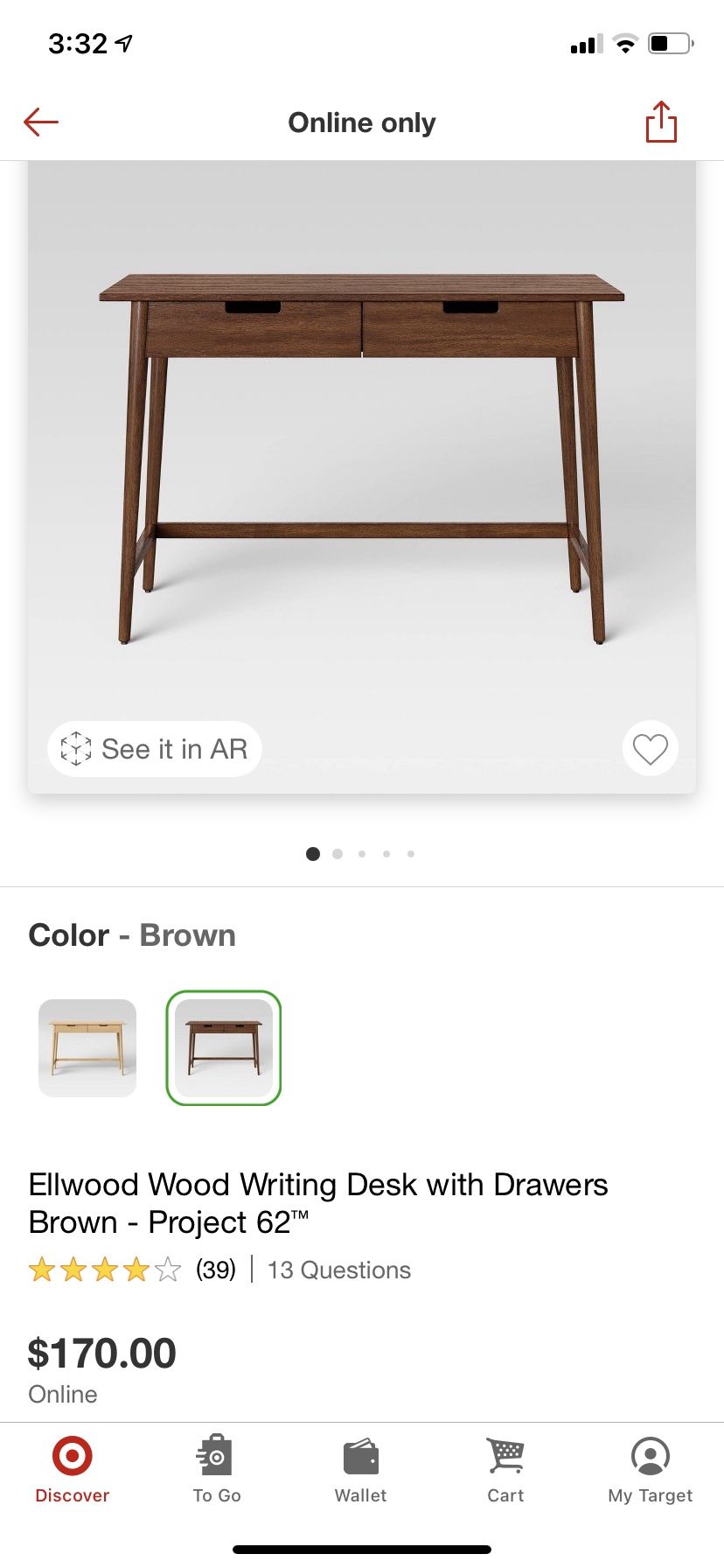Tap the back arrow to return

40,122
